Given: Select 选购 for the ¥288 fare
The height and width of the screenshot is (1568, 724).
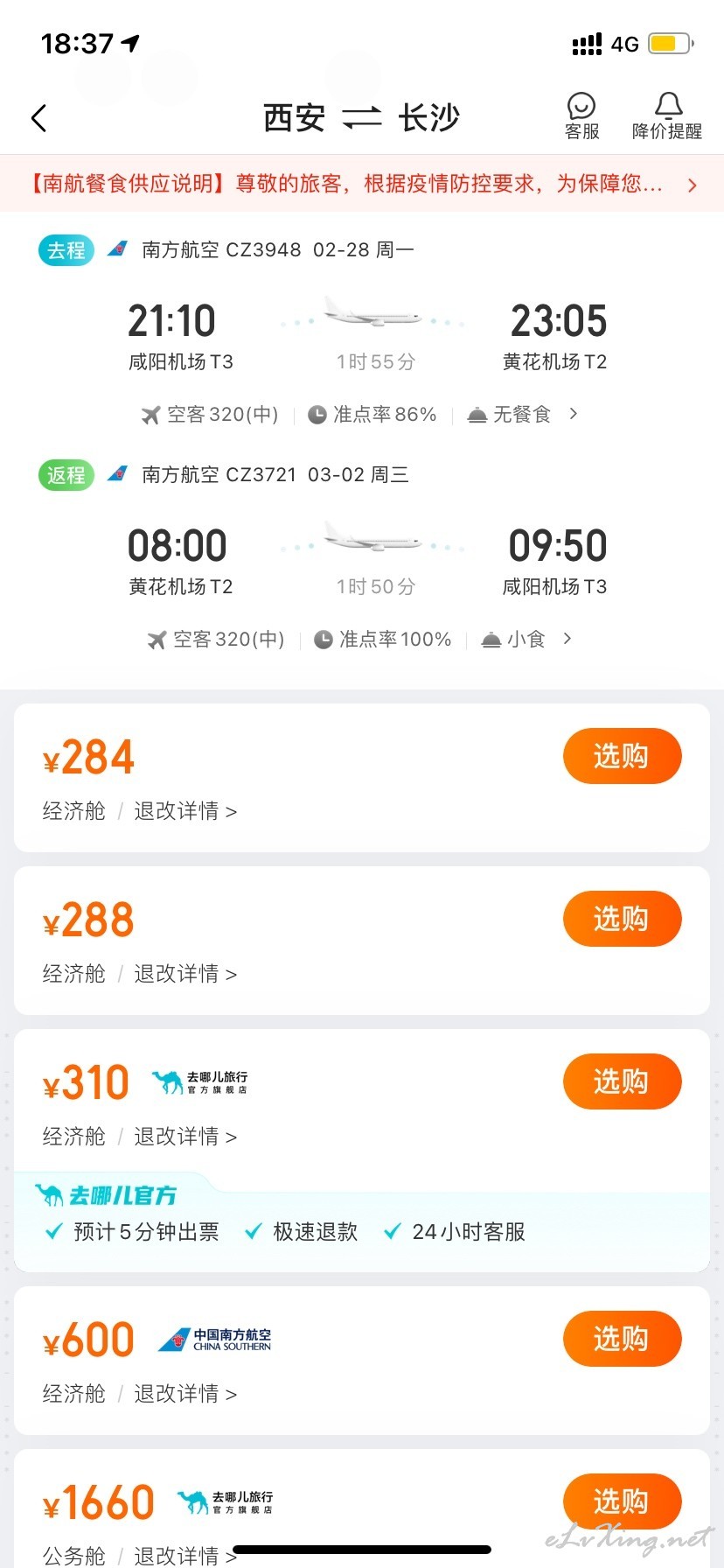Looking at the screenshot, I should [x=622, y=919].
